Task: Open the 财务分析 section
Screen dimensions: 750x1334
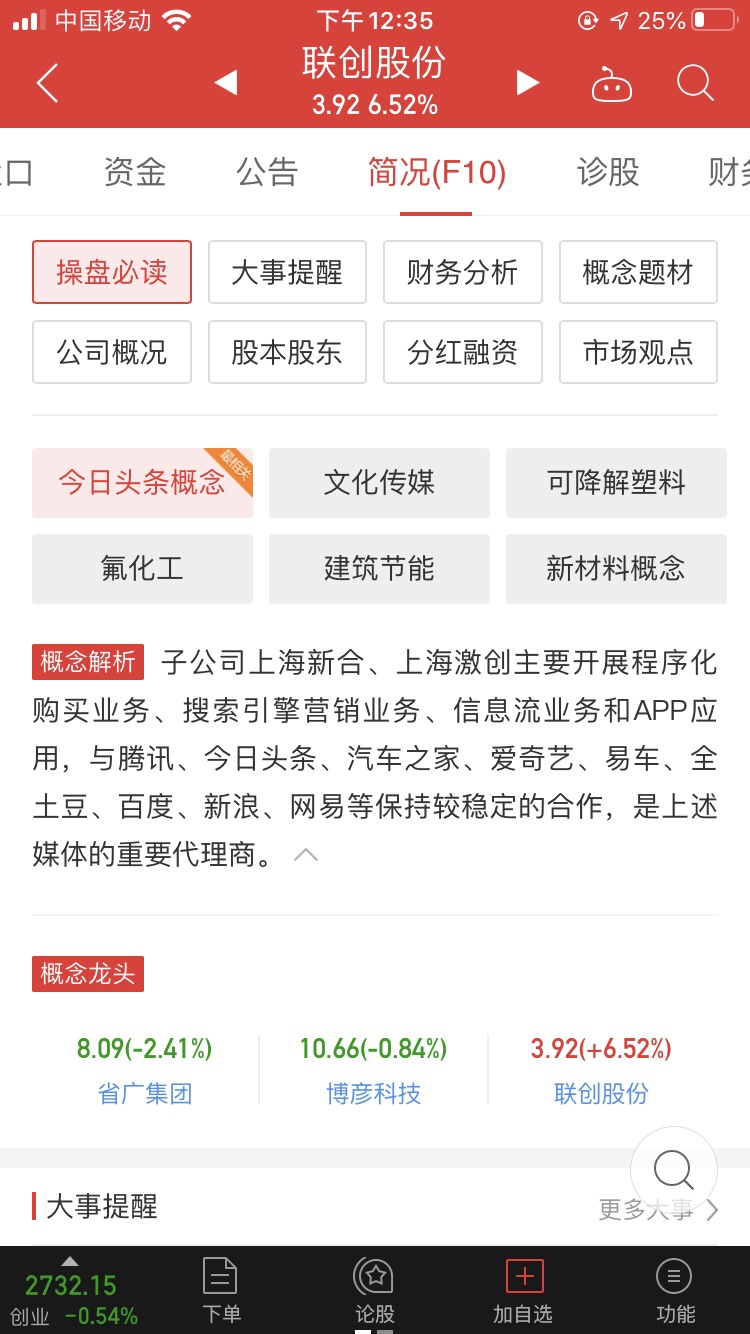Action: (462, 272)
